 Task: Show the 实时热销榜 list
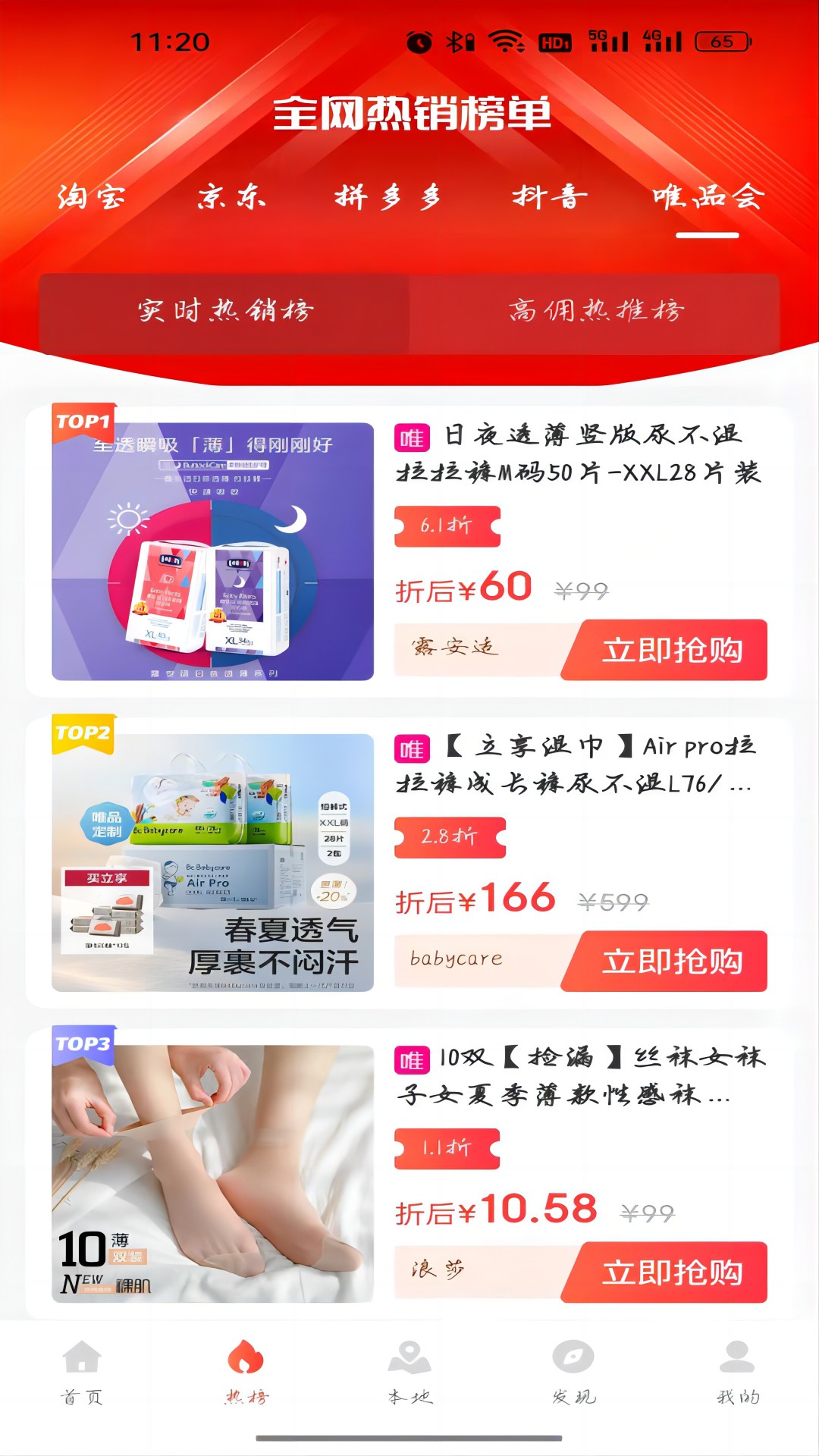pyautogui.click(x=224, y=311)
